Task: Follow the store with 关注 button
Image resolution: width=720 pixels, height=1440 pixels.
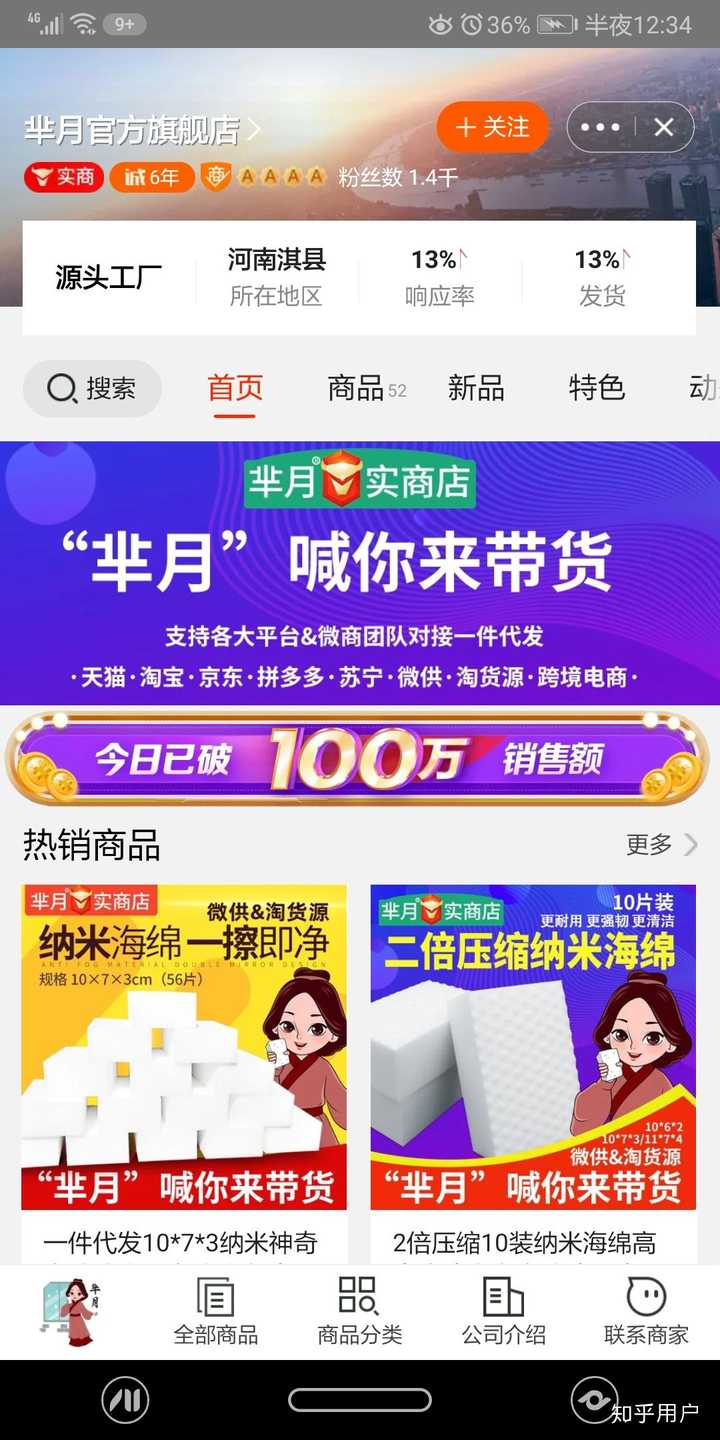Action: [x=492, y=127]
